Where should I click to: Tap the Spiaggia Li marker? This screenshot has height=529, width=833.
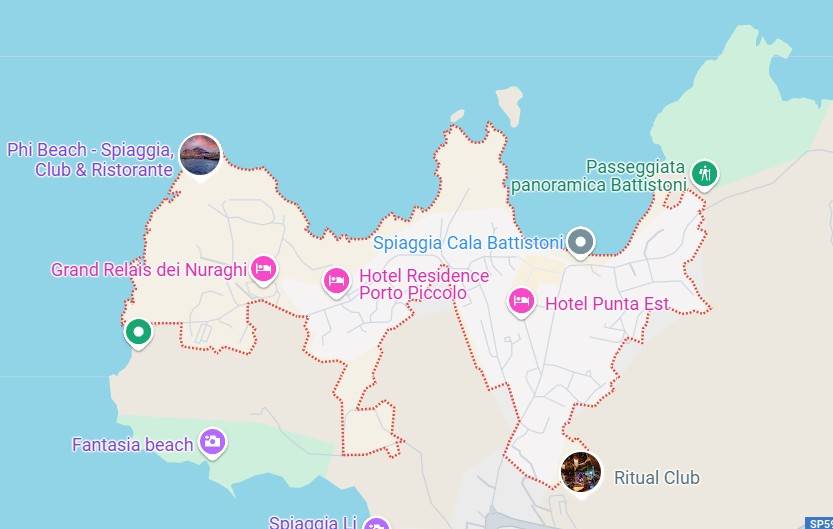[376, 523]
